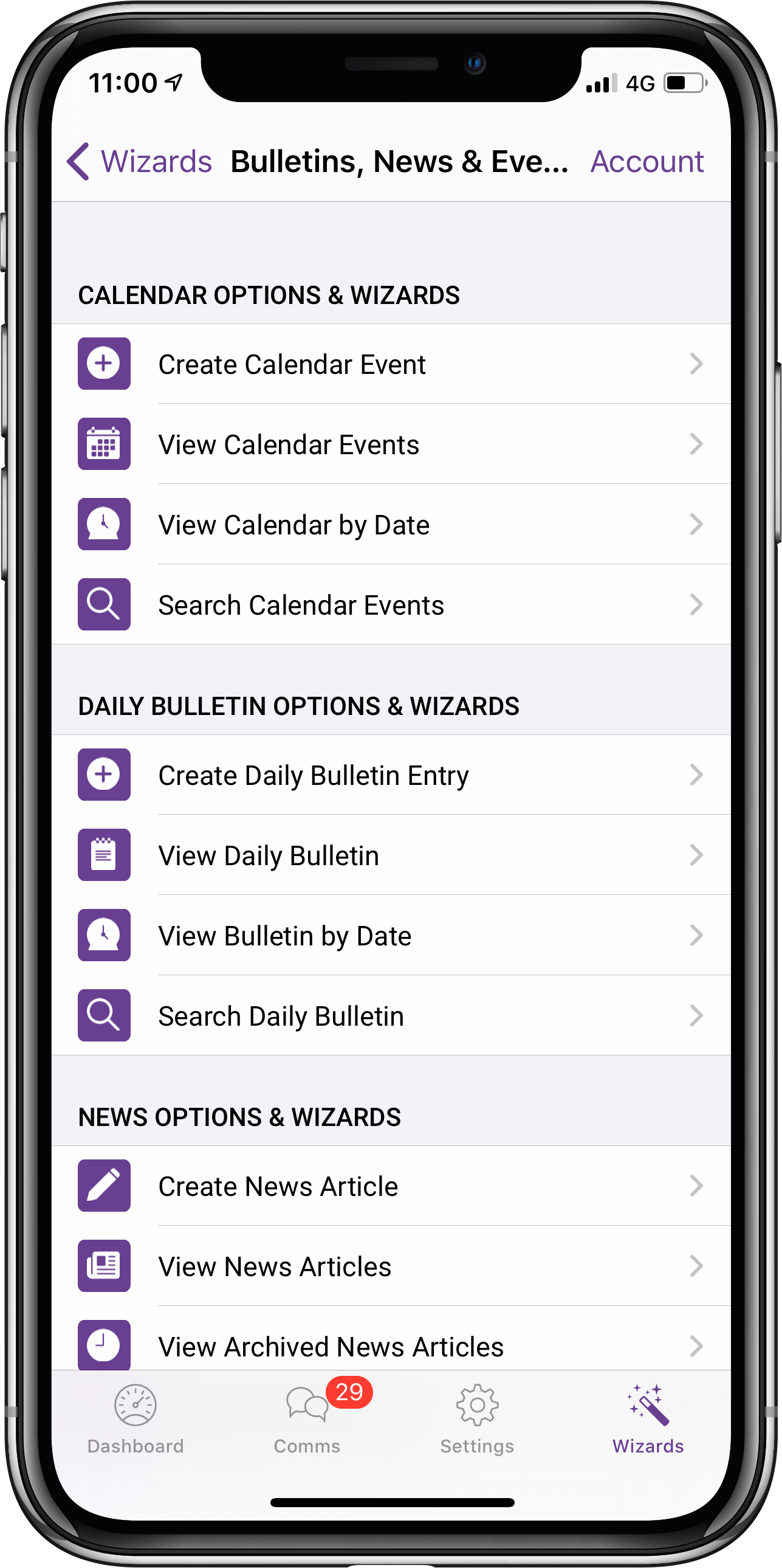Image resolution: width=782 pixels, height=1568 pixels.
Task: Go back to Wizards
Action: point(139,161)
